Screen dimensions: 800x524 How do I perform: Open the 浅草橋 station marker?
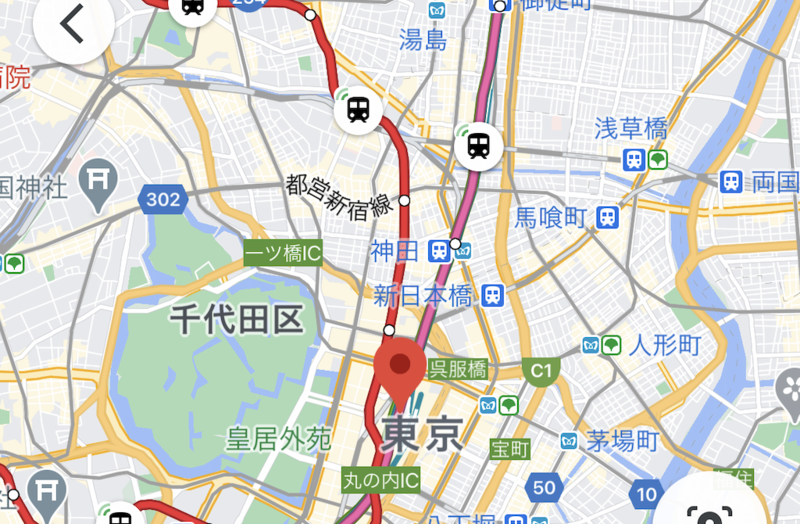pos(634,159)
